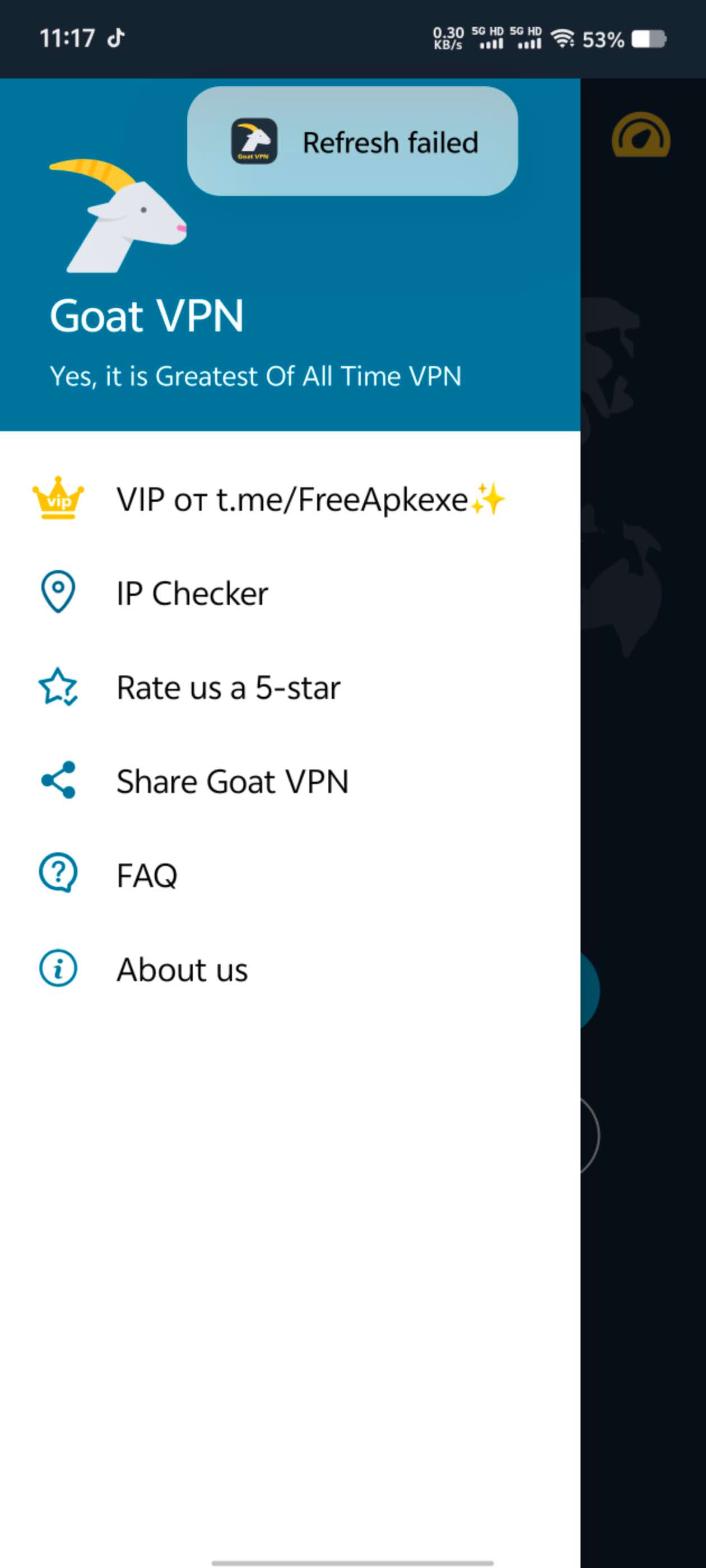This screenshot has height=1568, width=706.
Task: Select Rate us a 5-star
Action: point(290,687)
